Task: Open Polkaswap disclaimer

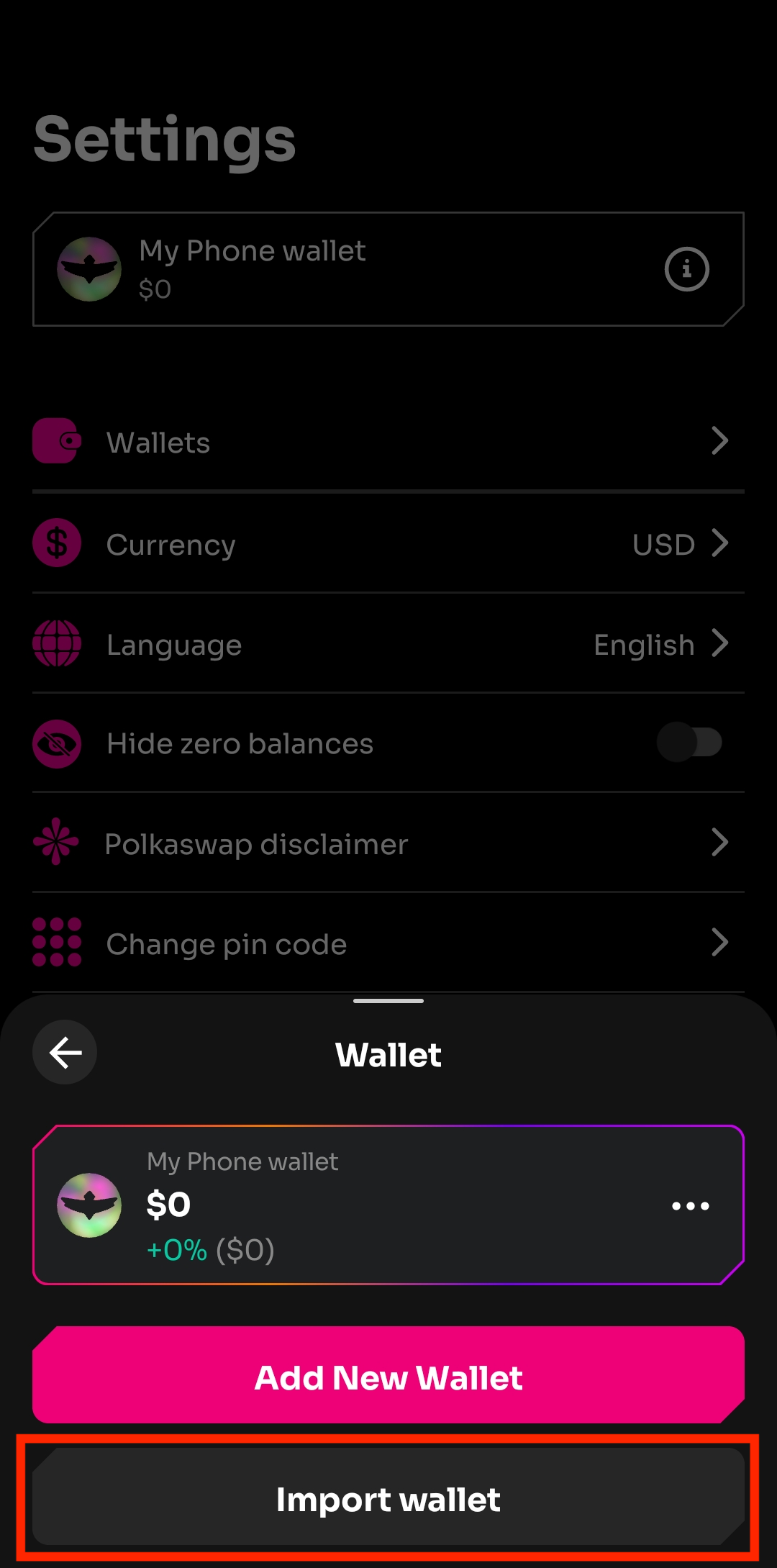Action: pos(388,843)
